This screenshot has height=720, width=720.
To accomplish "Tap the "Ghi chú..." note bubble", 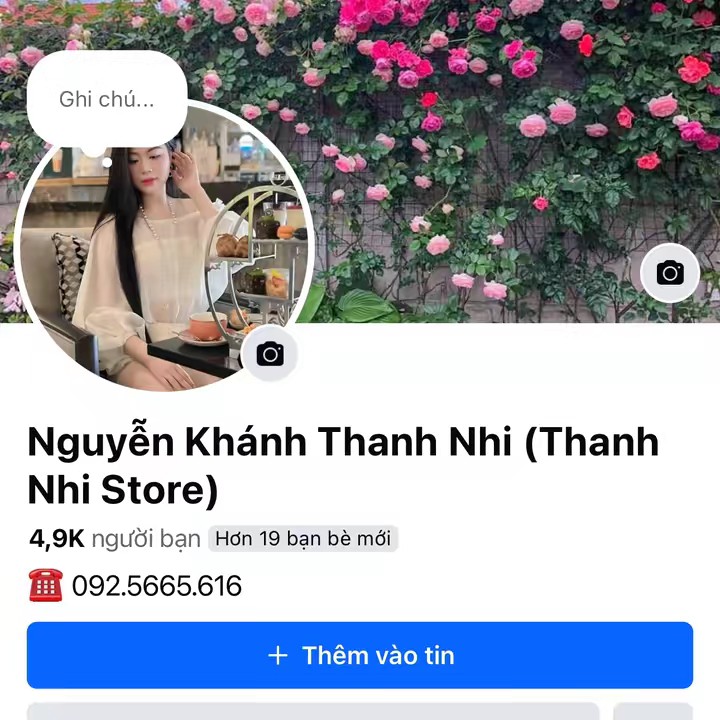I will [106, 99].
